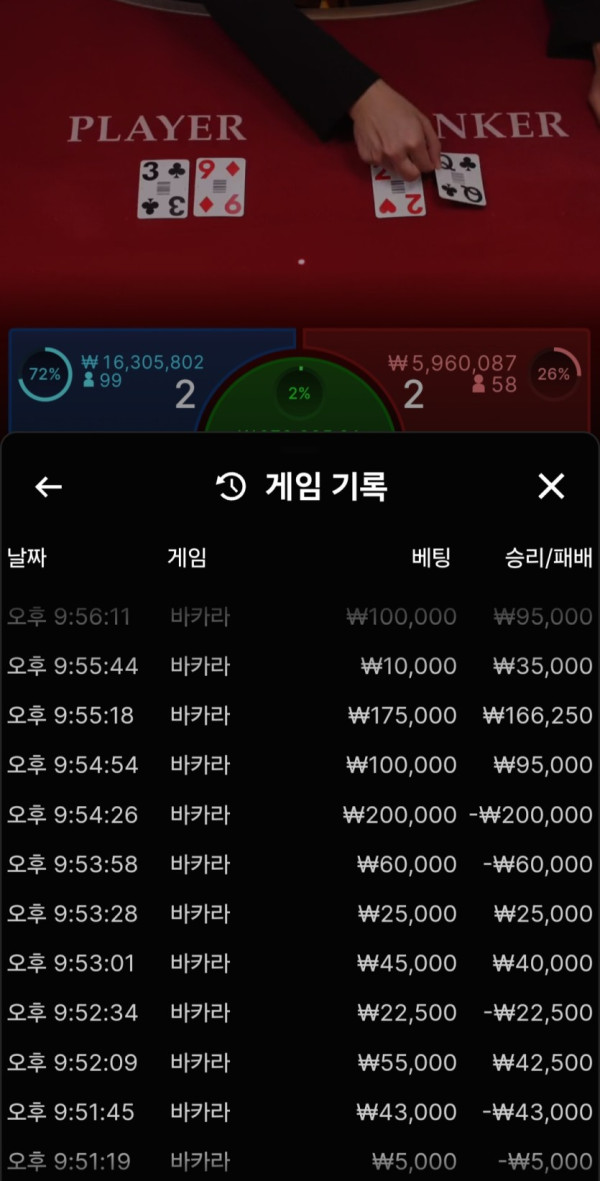Open the 오후 9:53:58 game record
Screen dimensions: 600x1181
click(x=300, y=865)
